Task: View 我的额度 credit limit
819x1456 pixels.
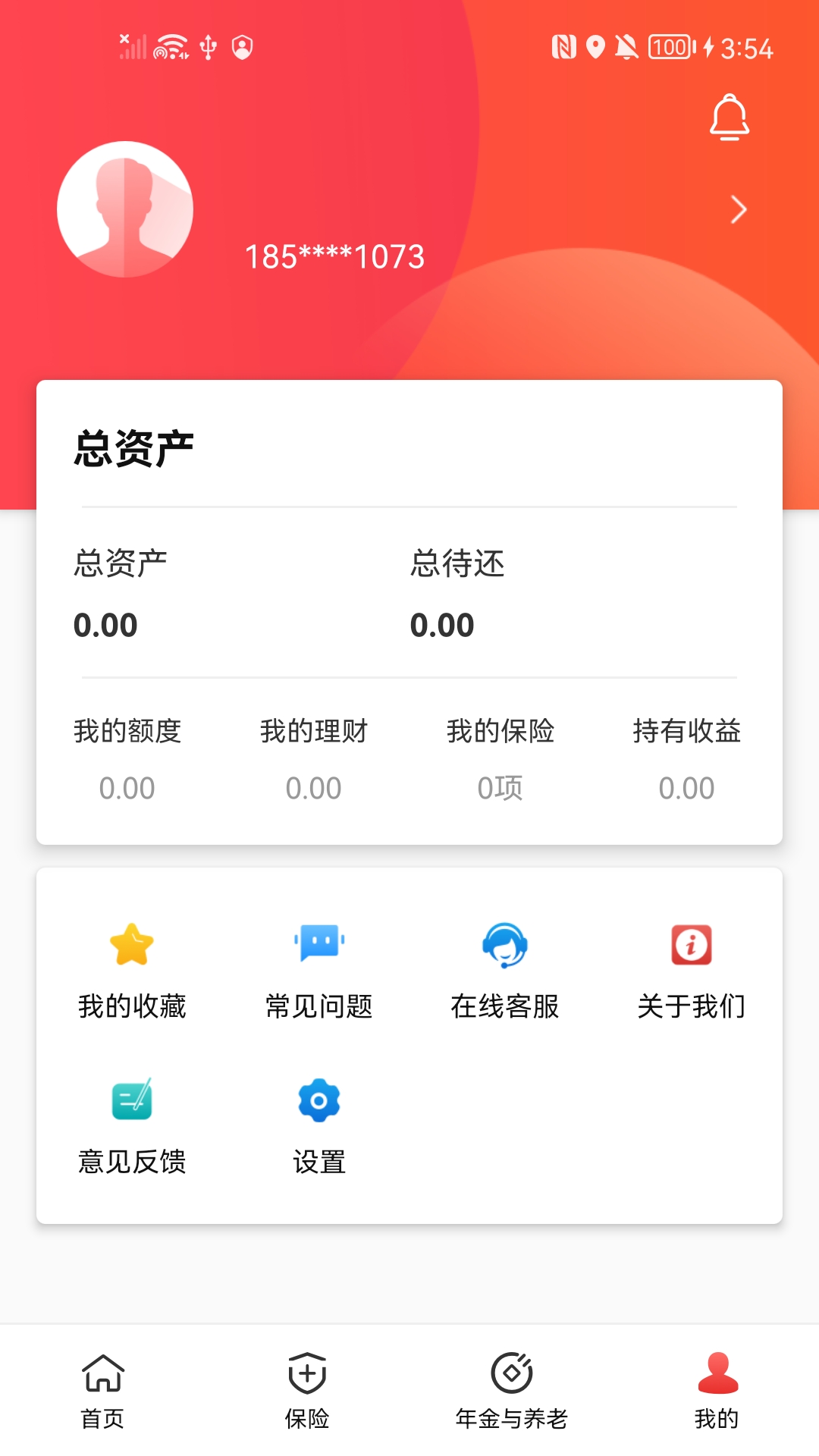Action: click(127, 759)
